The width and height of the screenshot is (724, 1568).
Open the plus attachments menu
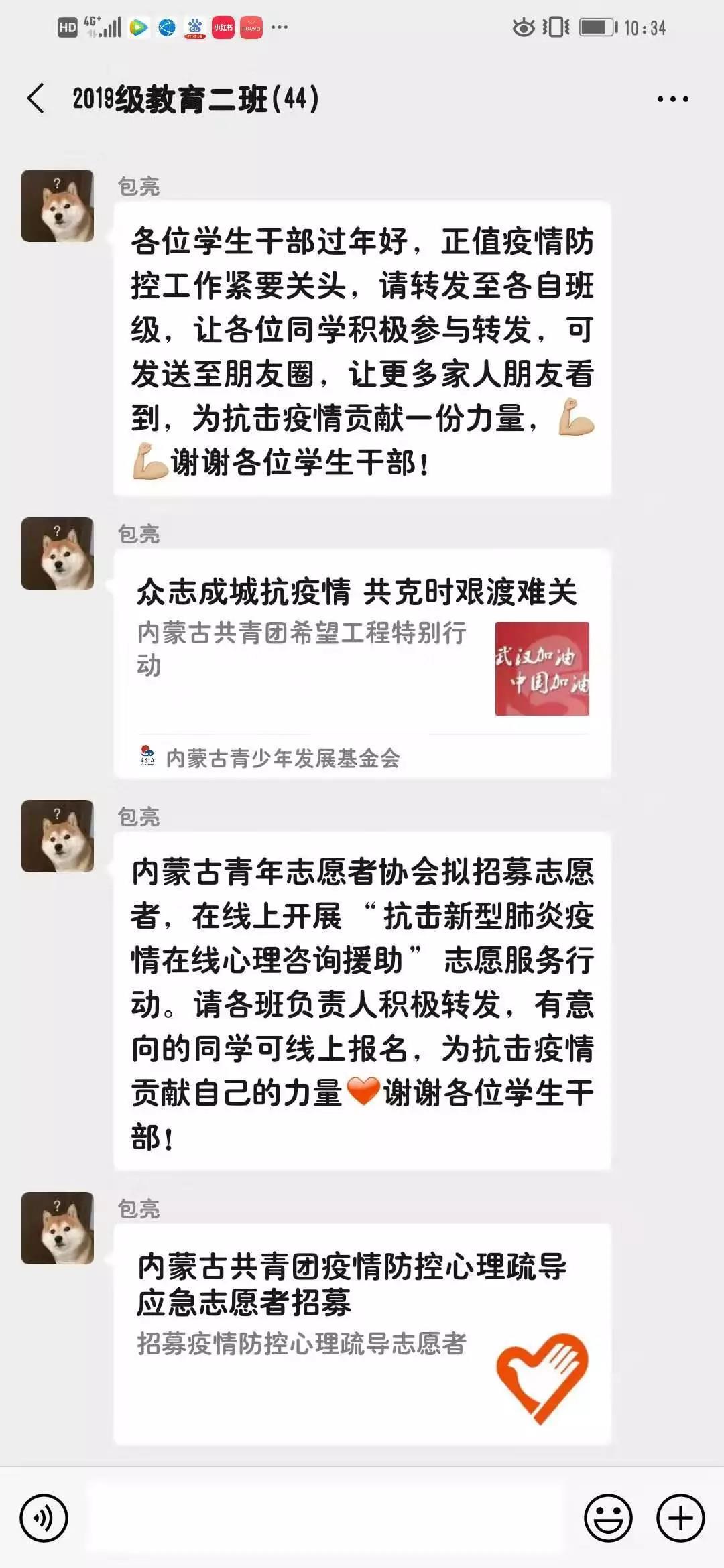coord(680,1518)
